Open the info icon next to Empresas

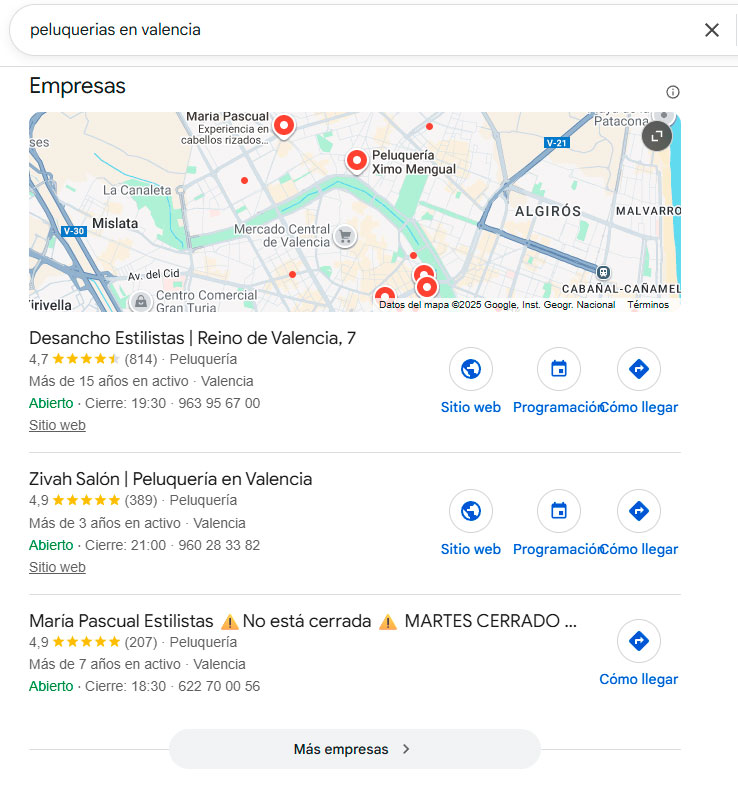click(673, 92)
